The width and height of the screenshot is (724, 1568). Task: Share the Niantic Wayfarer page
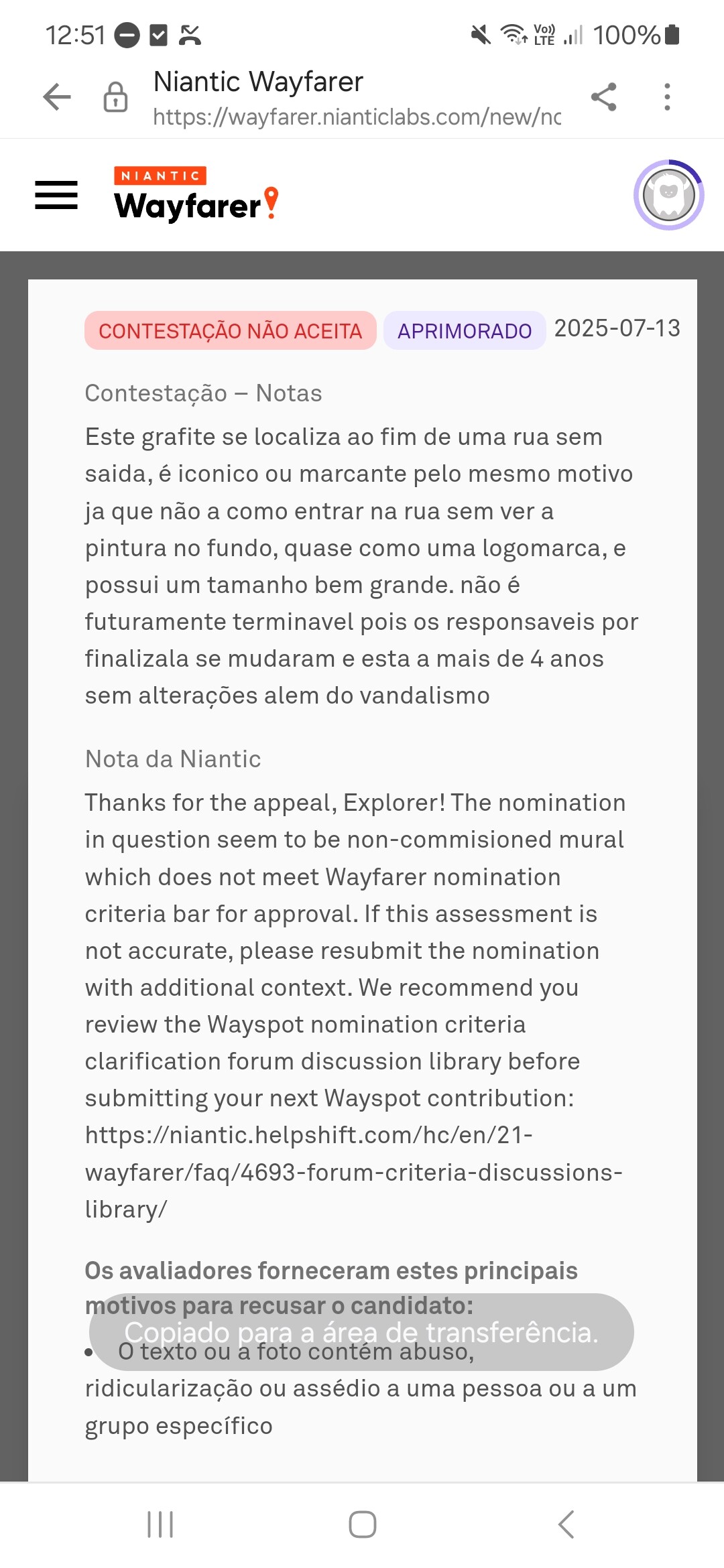tap(604, 97)
